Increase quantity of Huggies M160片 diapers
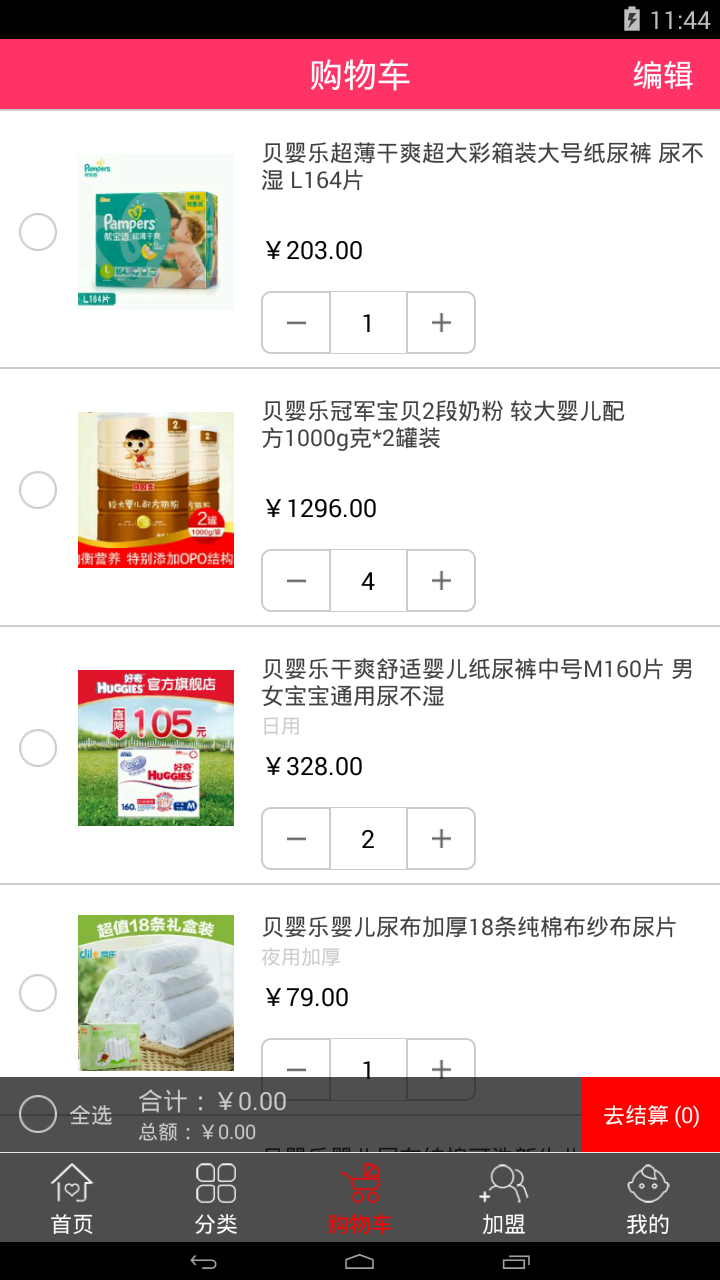This screenshot has width=720, height=1280. click(x=440, y=838)
